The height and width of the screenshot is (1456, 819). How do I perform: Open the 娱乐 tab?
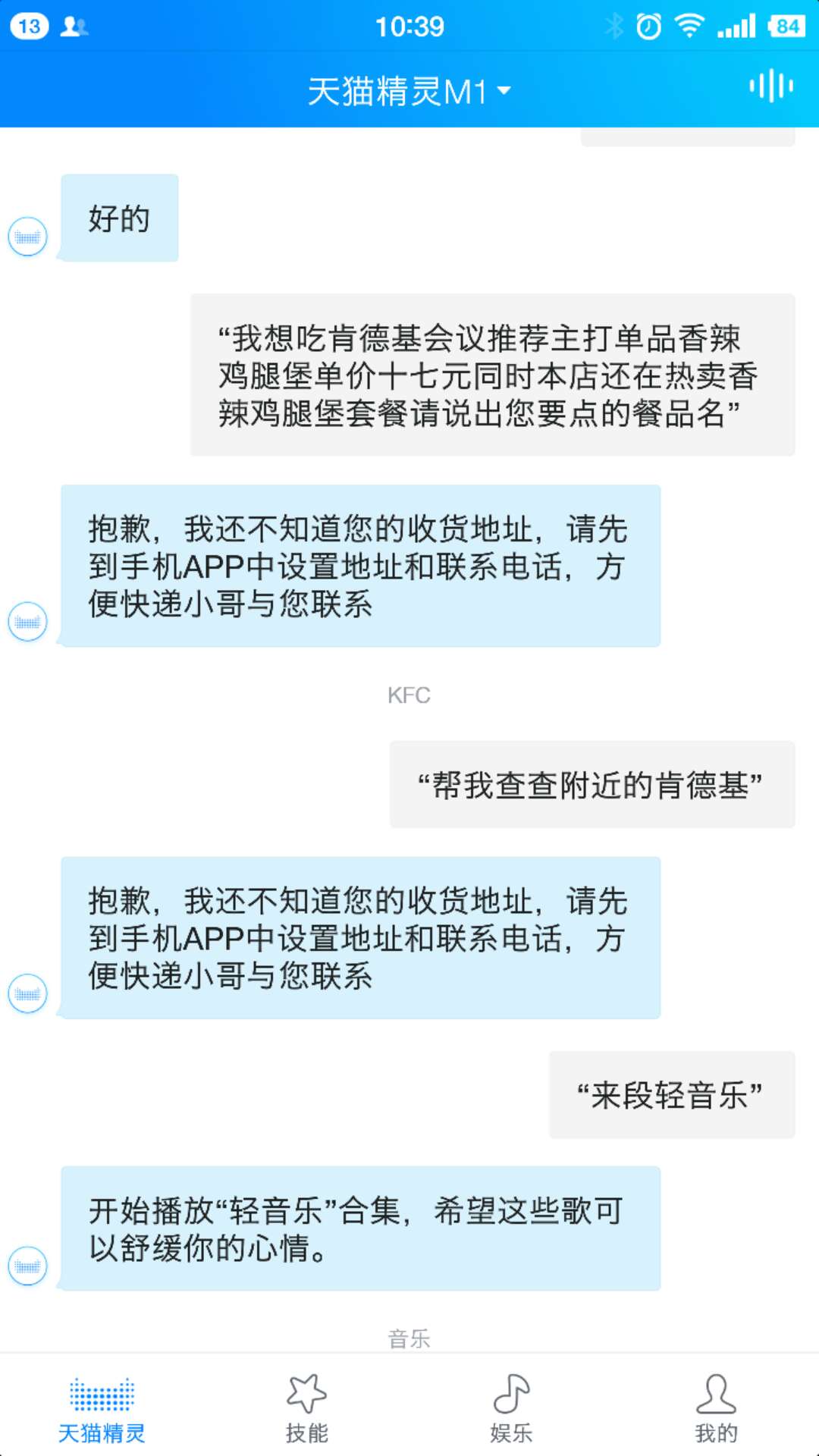511,1407
